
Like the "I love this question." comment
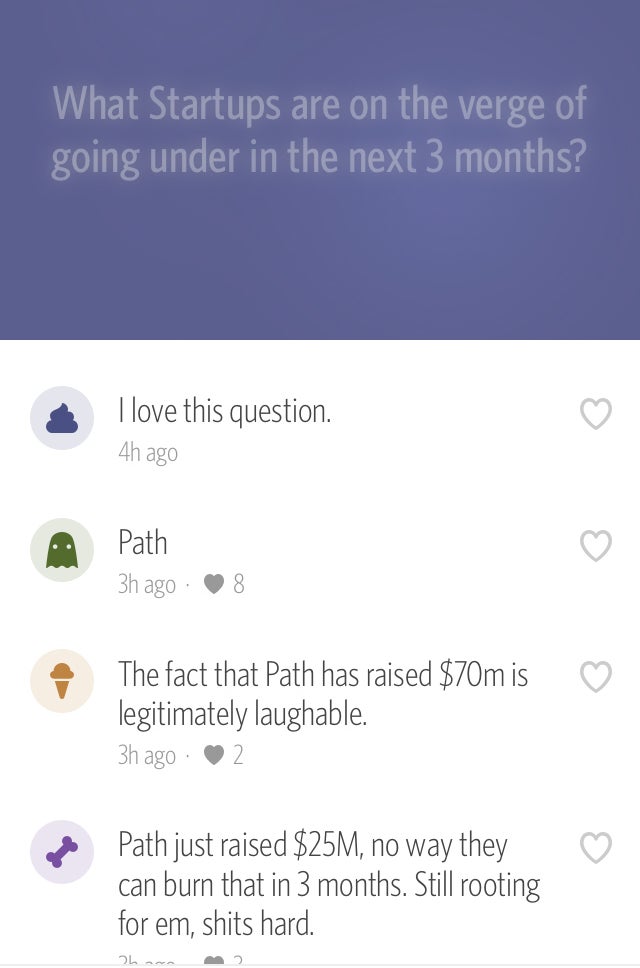tap(596, 414)
